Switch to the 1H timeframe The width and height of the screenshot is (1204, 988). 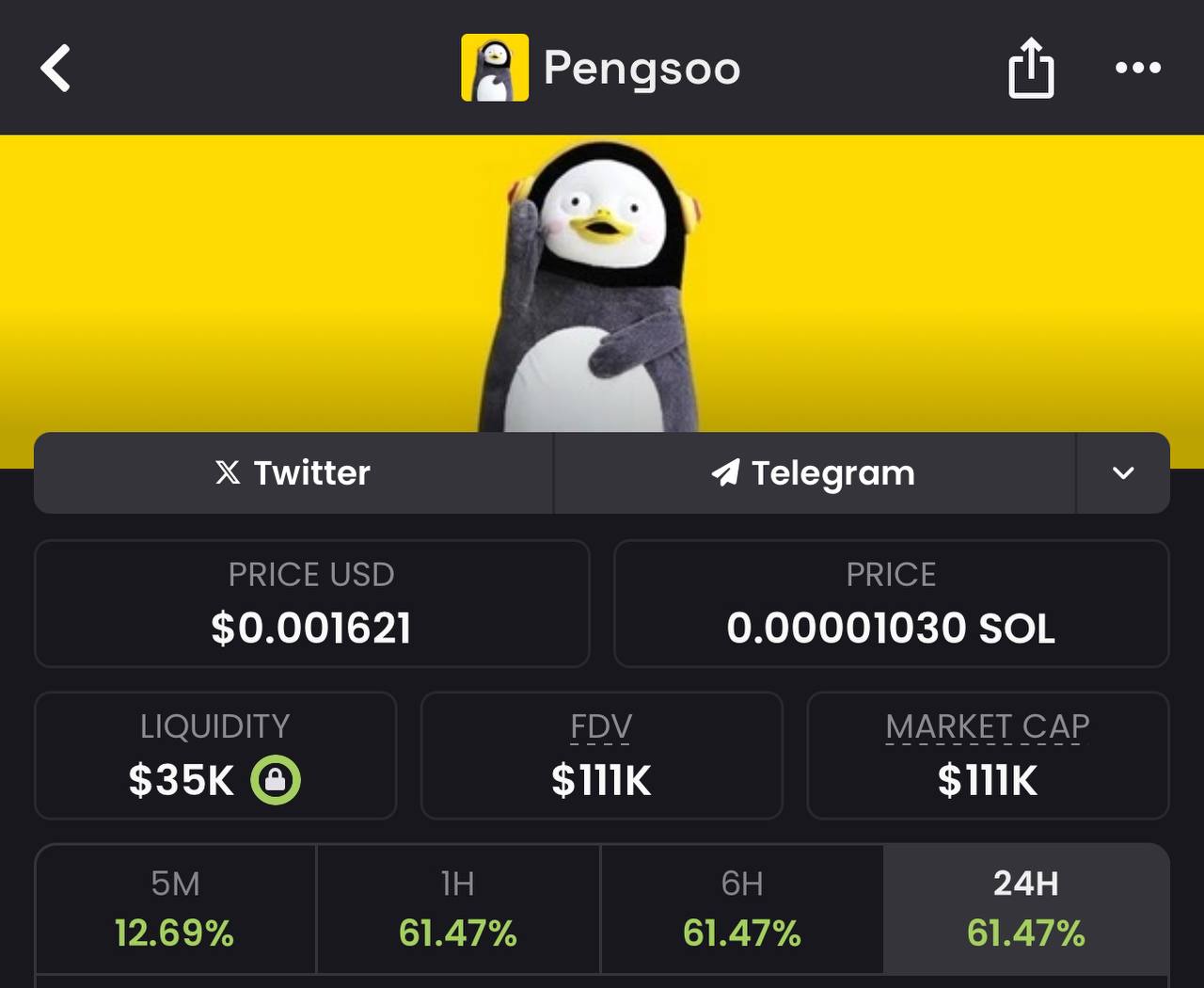click(x=458, y=909)
